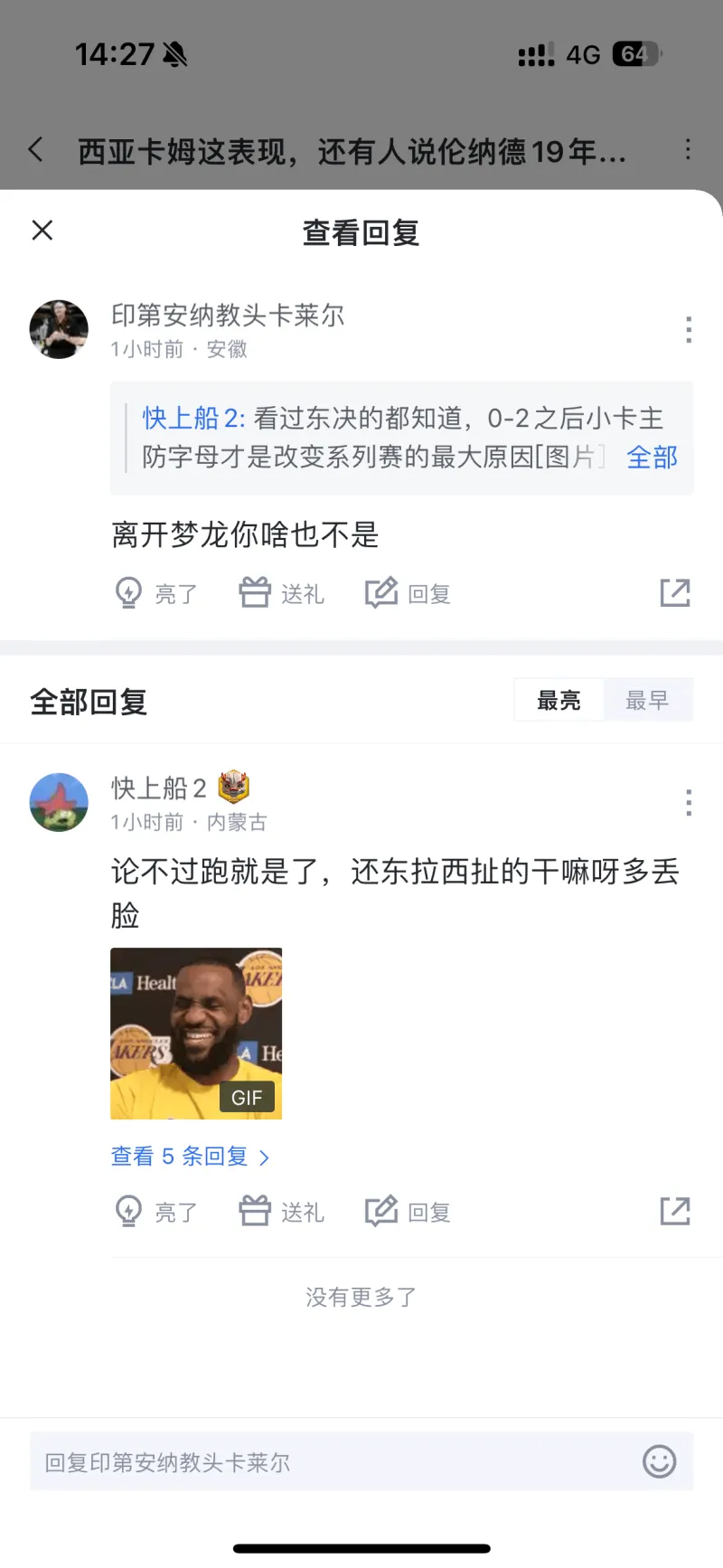Send a gift to 快上船2's reply
The image size is (723, 1568).
[x=281, y=1212]
